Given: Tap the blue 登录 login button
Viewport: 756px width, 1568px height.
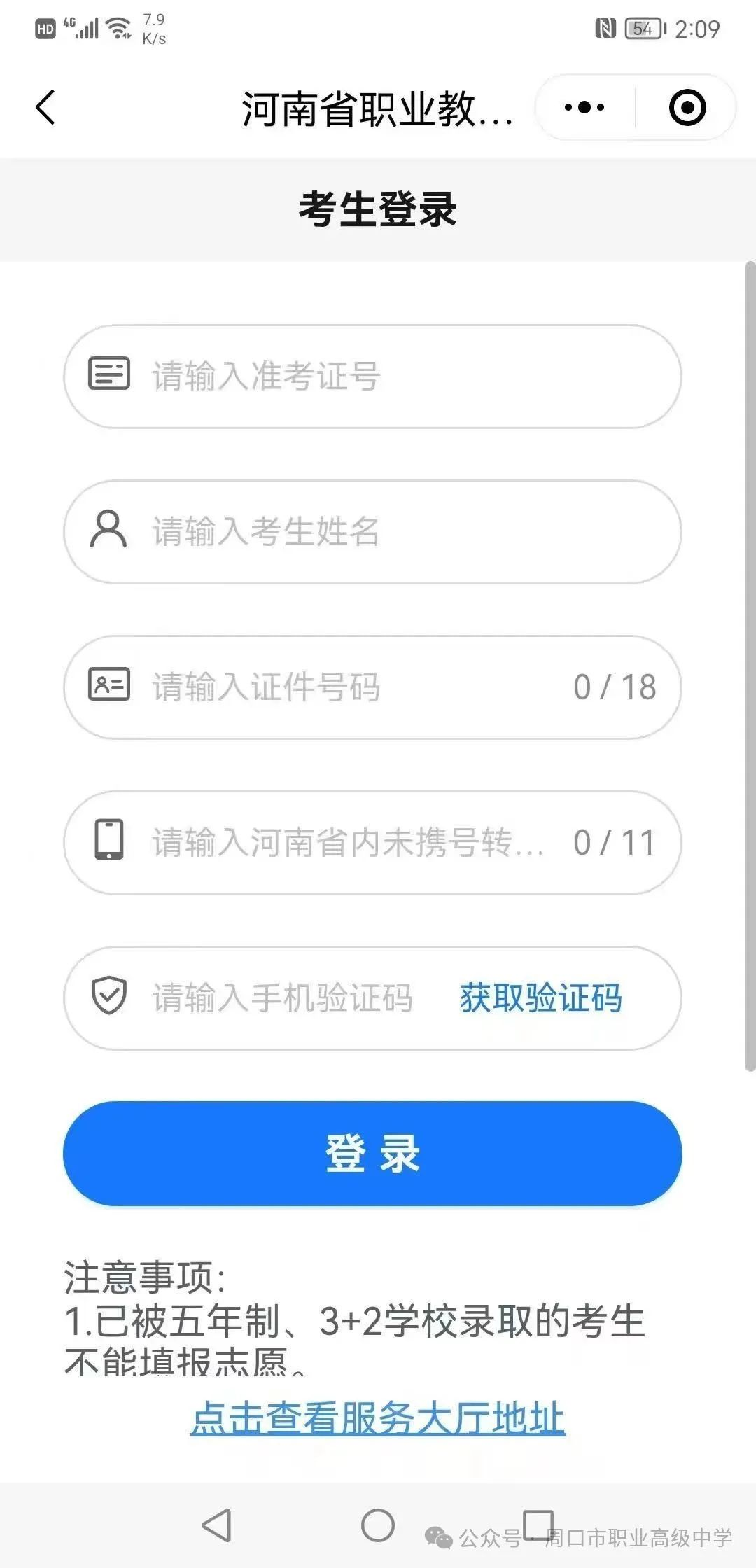Looking at the screenshot, I should click(372, 1153).
